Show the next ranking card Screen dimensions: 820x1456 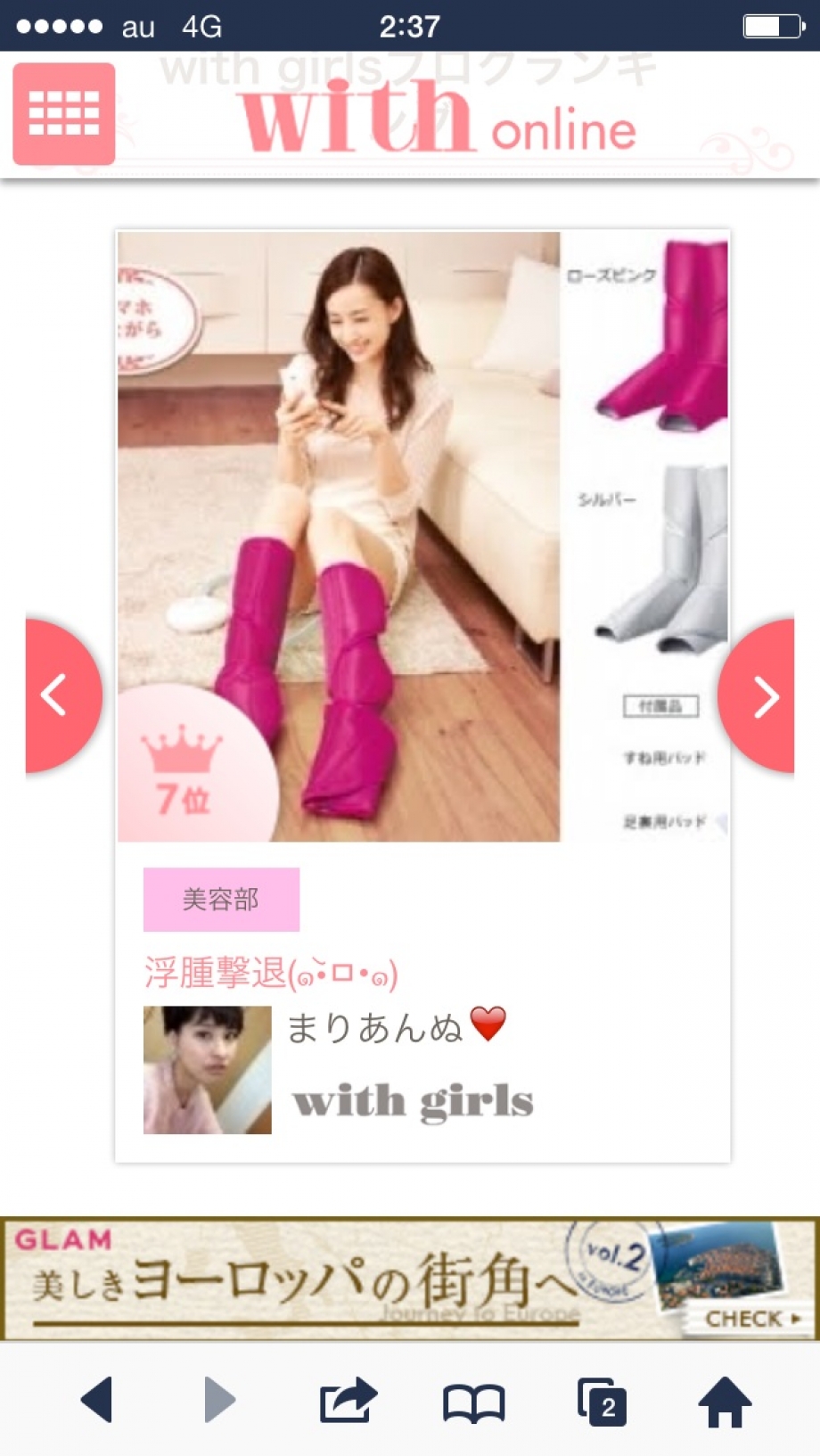pos(760,695)
